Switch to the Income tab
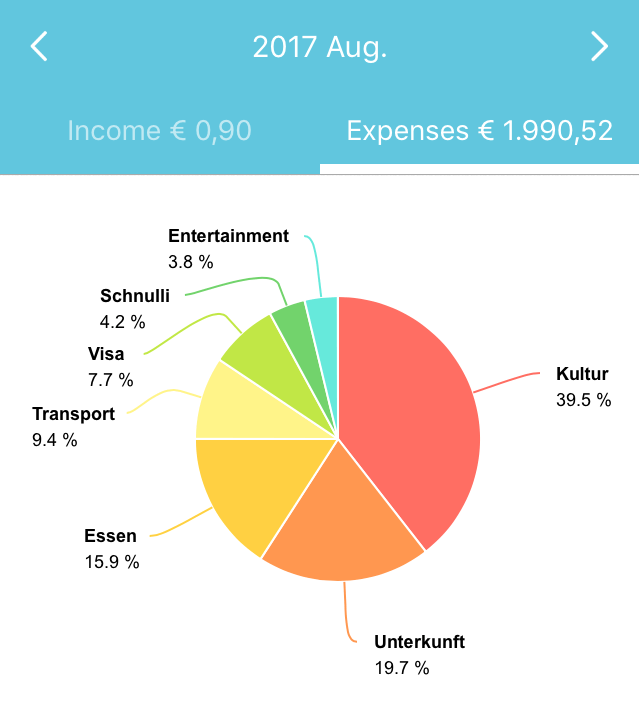 point(159,131)
